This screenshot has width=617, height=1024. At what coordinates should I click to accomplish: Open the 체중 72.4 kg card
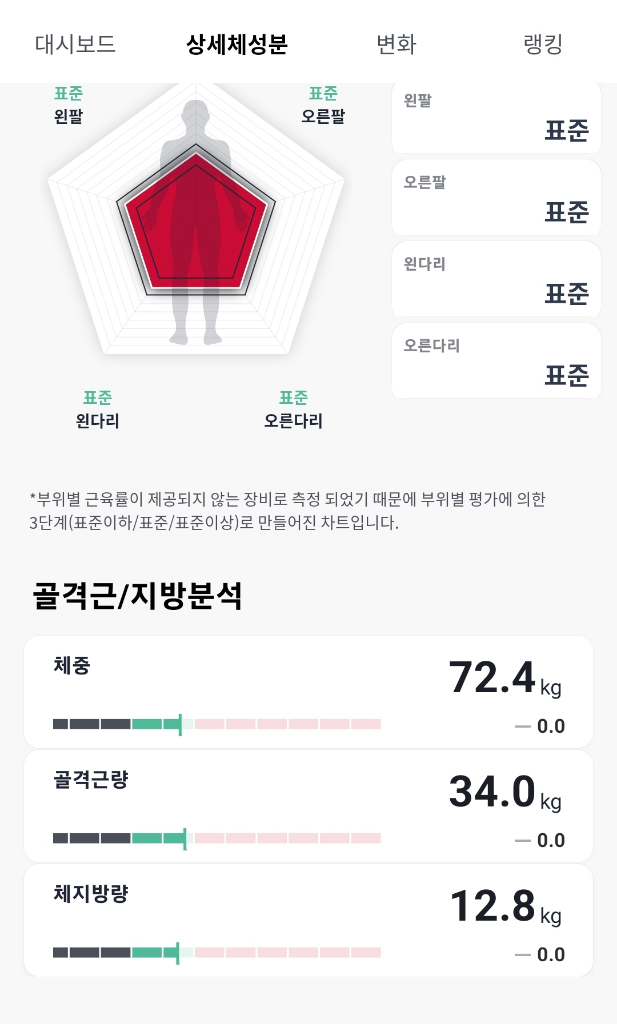pos(308,692)
